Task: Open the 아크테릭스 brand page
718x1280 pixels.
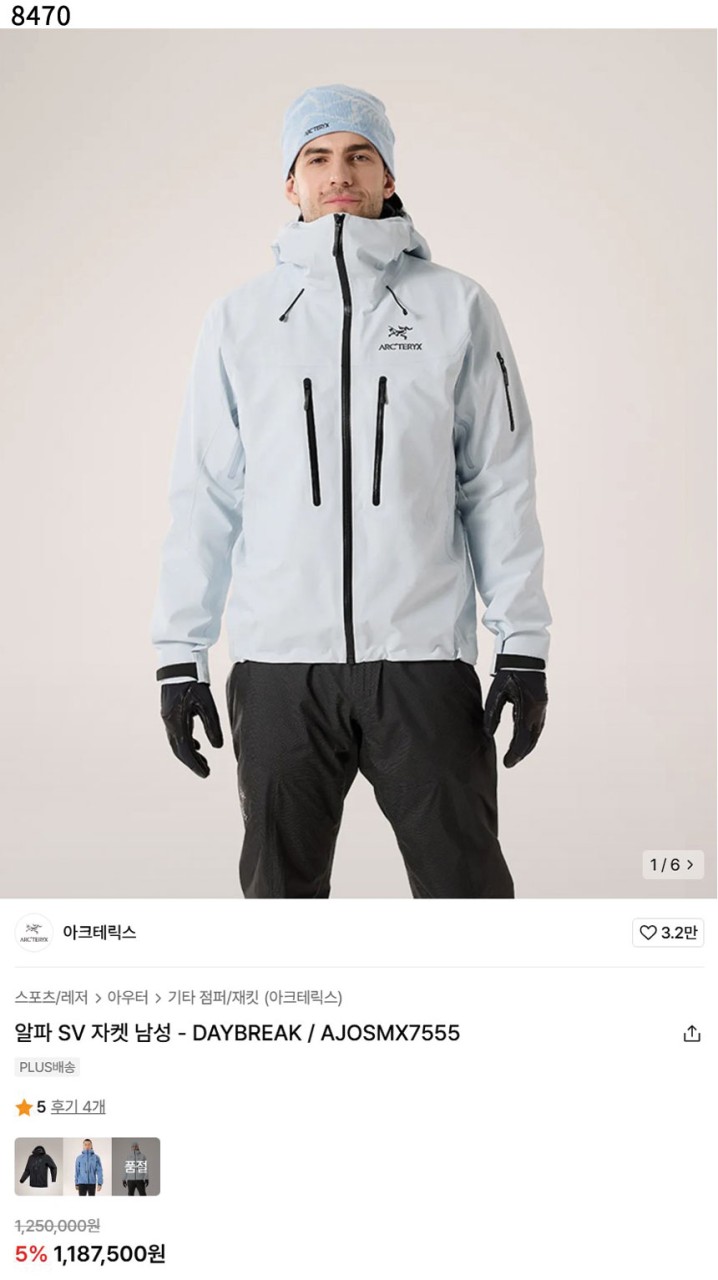Action: (x=98, y=932)
